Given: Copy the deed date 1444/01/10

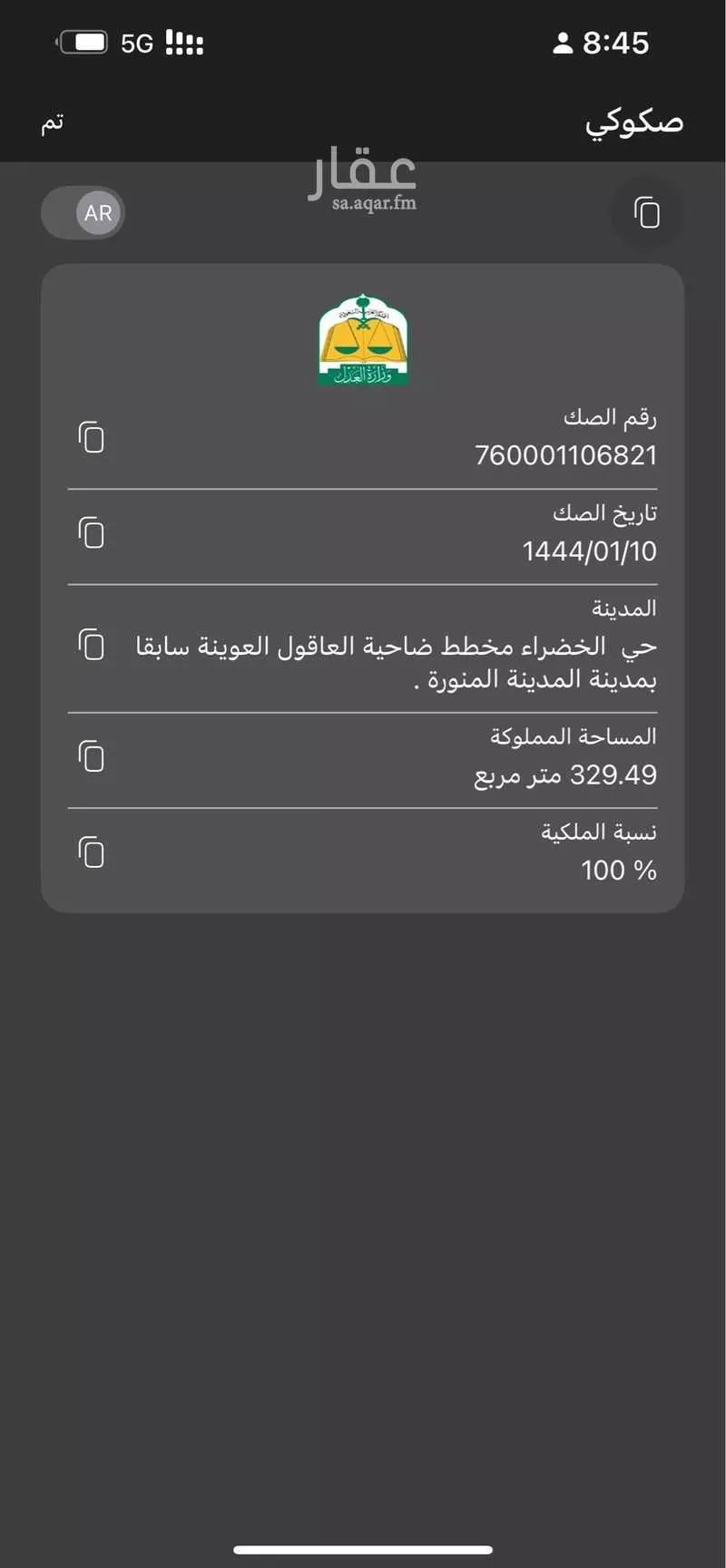Looking at the screenshot, I should pyautogui.click(x=91, y=533).
